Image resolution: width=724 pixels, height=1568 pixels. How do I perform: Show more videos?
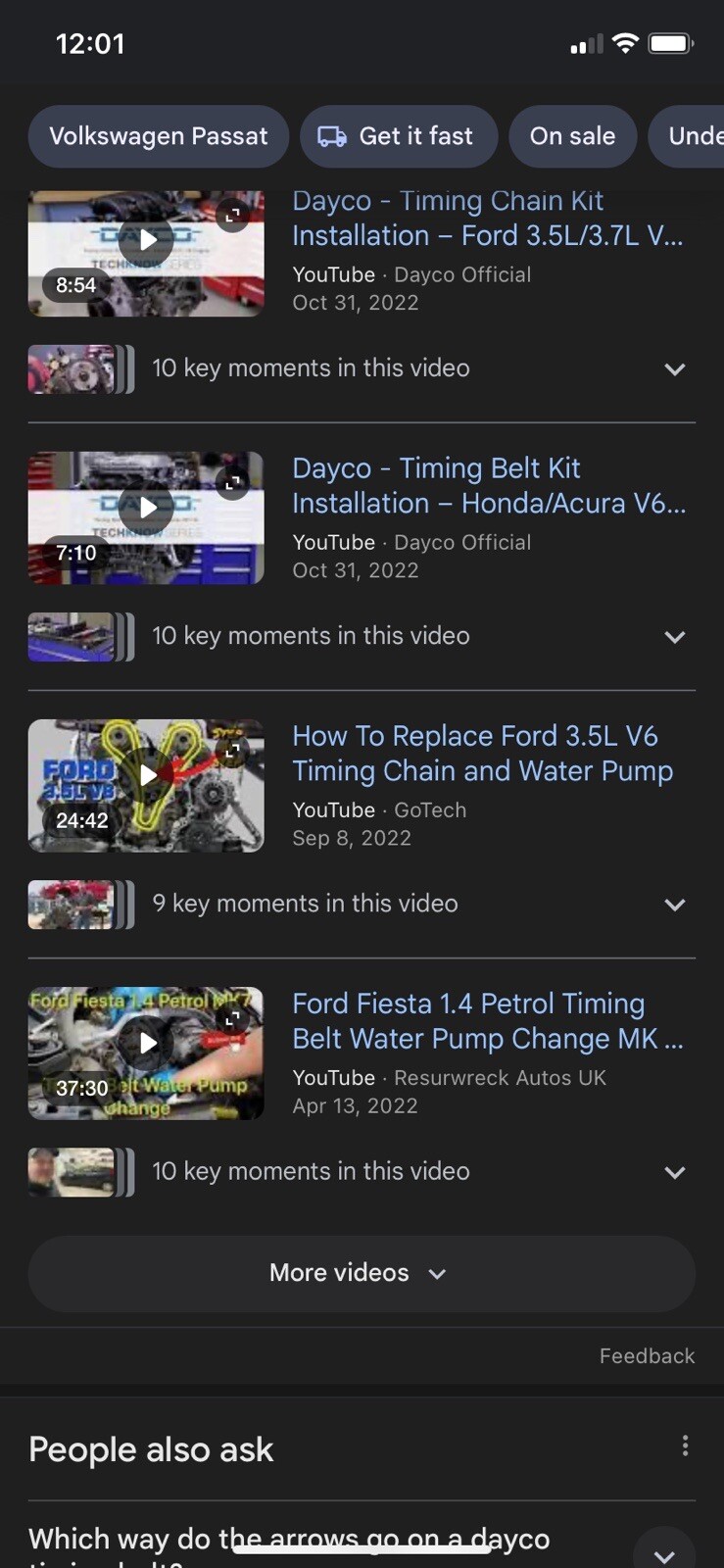coord(361,1273)
